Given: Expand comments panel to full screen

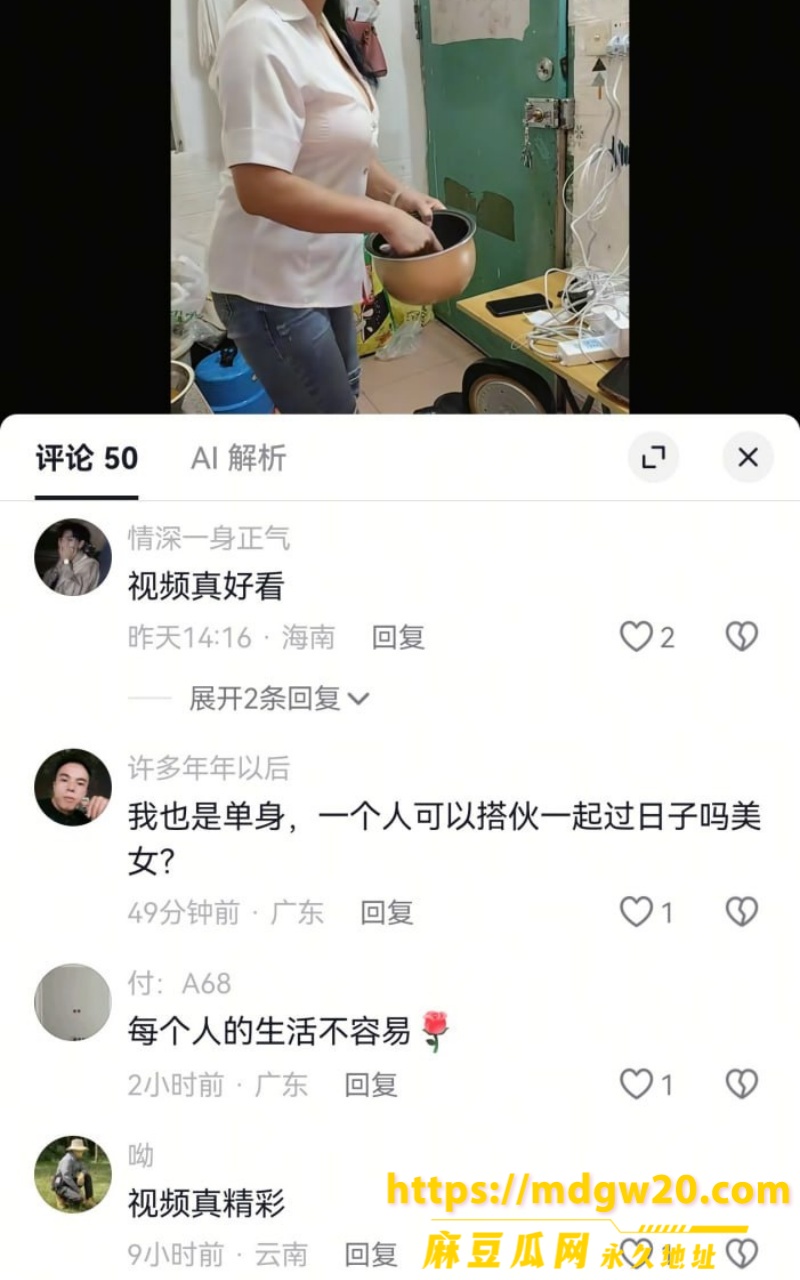Looking at the screenshot, I should pyautogui.click(x=653, y=457).
